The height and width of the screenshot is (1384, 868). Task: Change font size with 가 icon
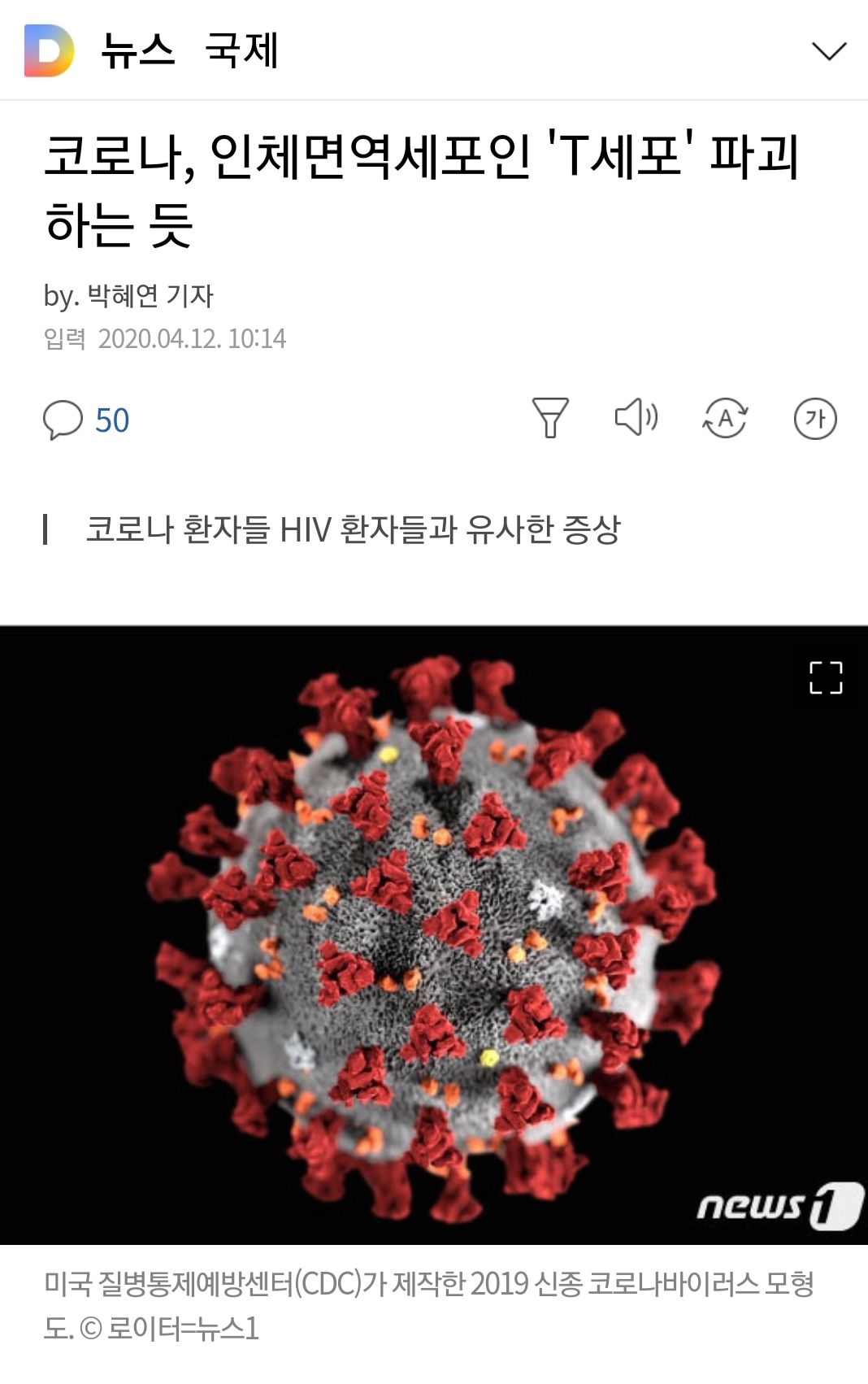coord(814,419)
